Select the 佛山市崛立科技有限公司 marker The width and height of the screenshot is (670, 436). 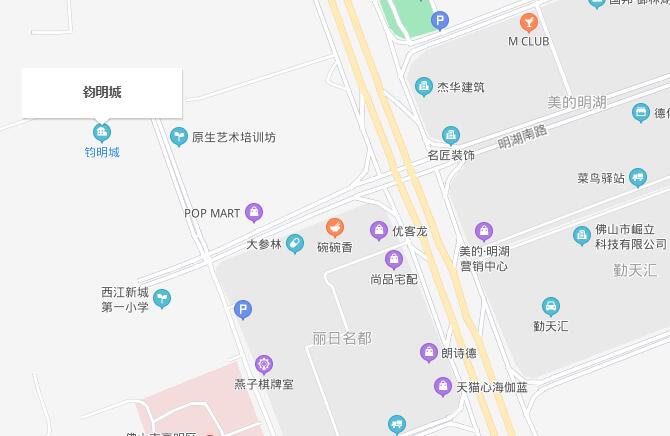(582, 236)
